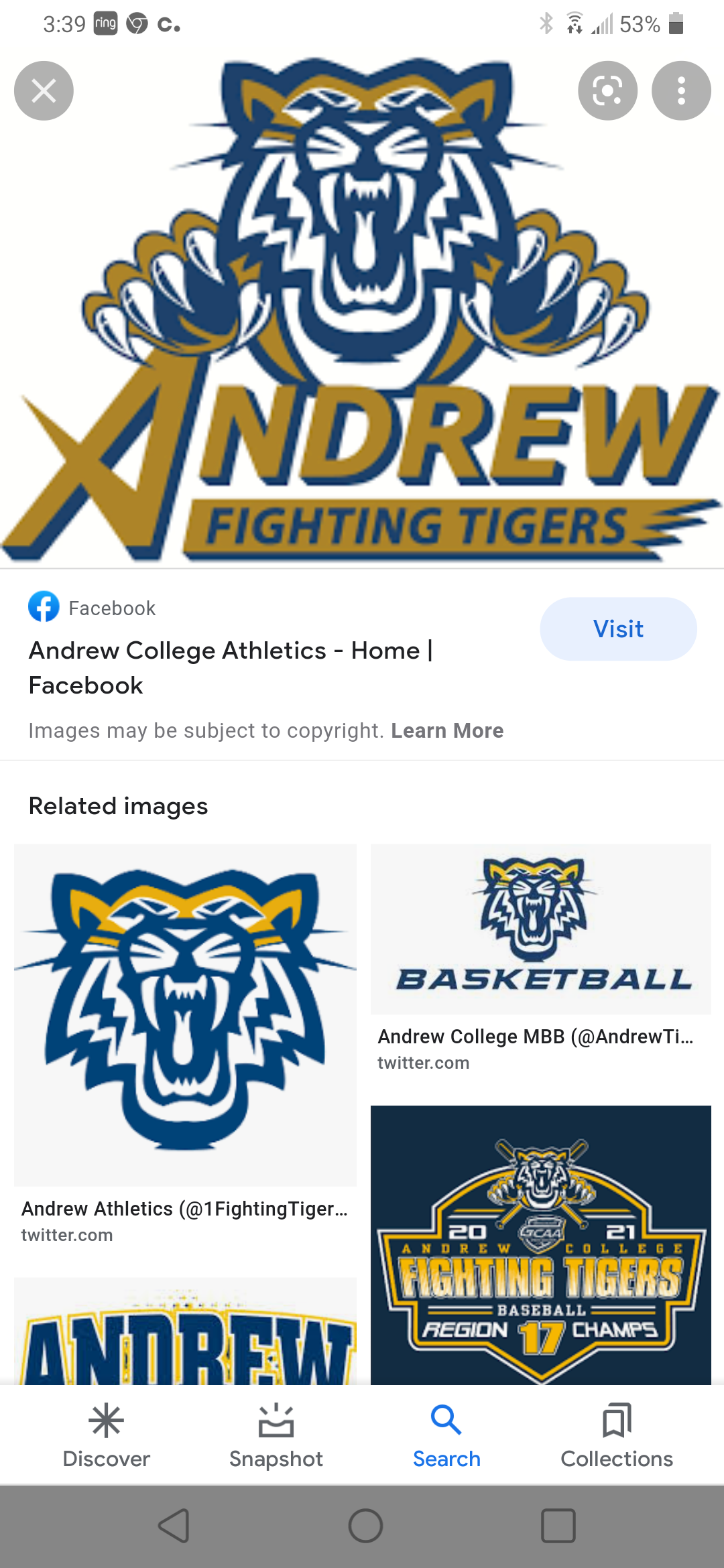The height and width of the screenshot is (1568, 724).
Task: Open the Andrew College MBB basketball image
Action: coord(541,929)
